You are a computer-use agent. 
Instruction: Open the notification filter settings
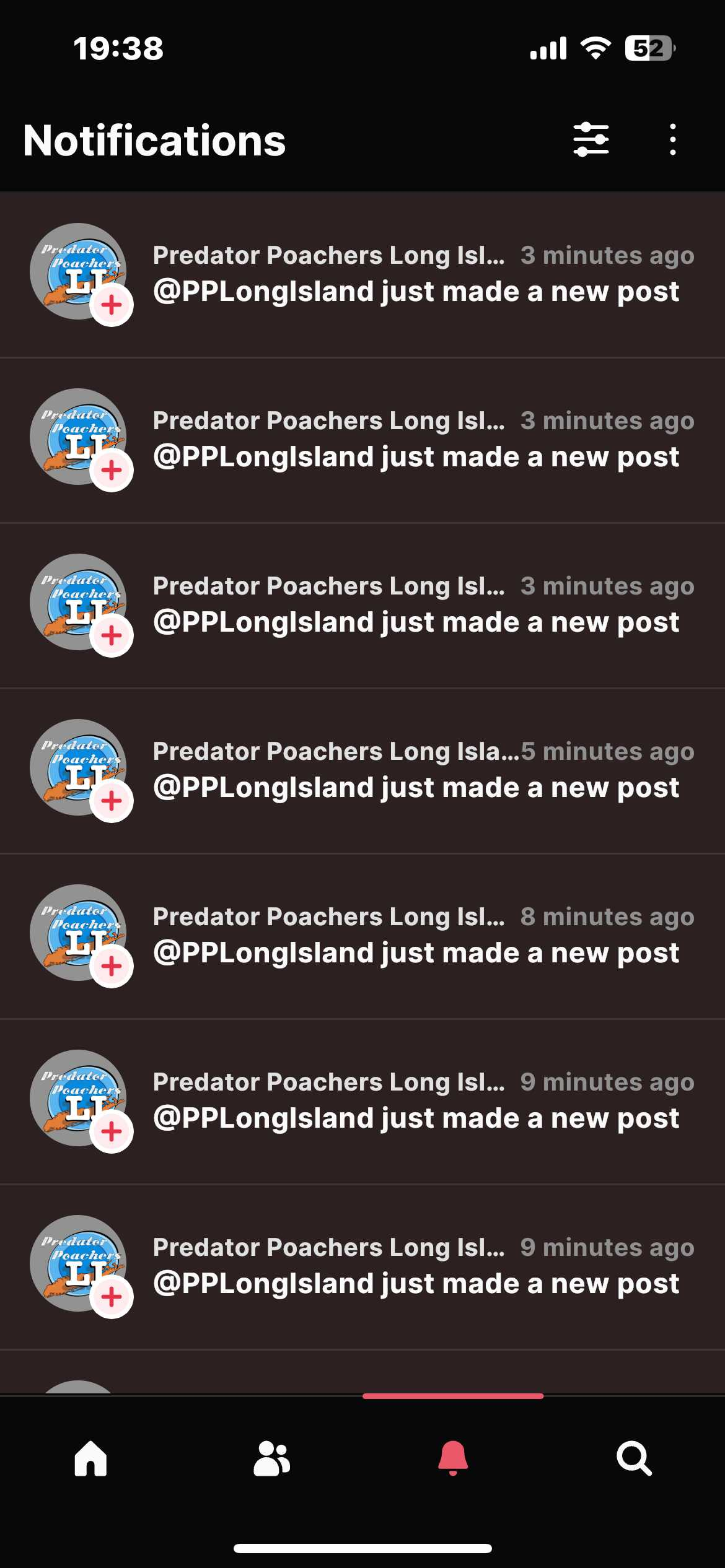(x=591, y=139)
